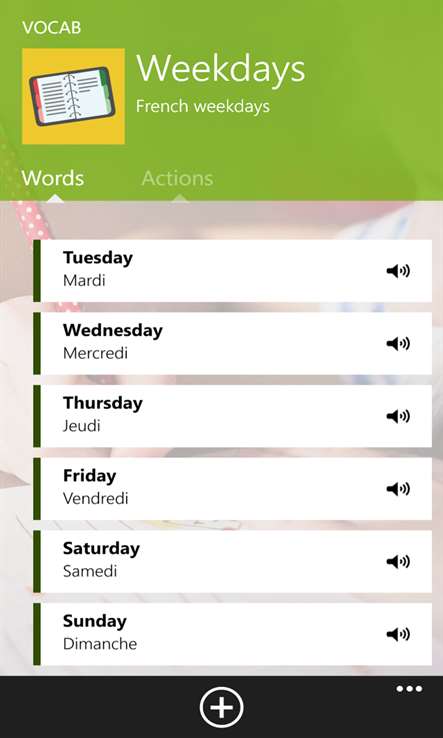Open the Saturday Samedi entry
This screenshot has width=443, height=738.
[x=233, y=562]
